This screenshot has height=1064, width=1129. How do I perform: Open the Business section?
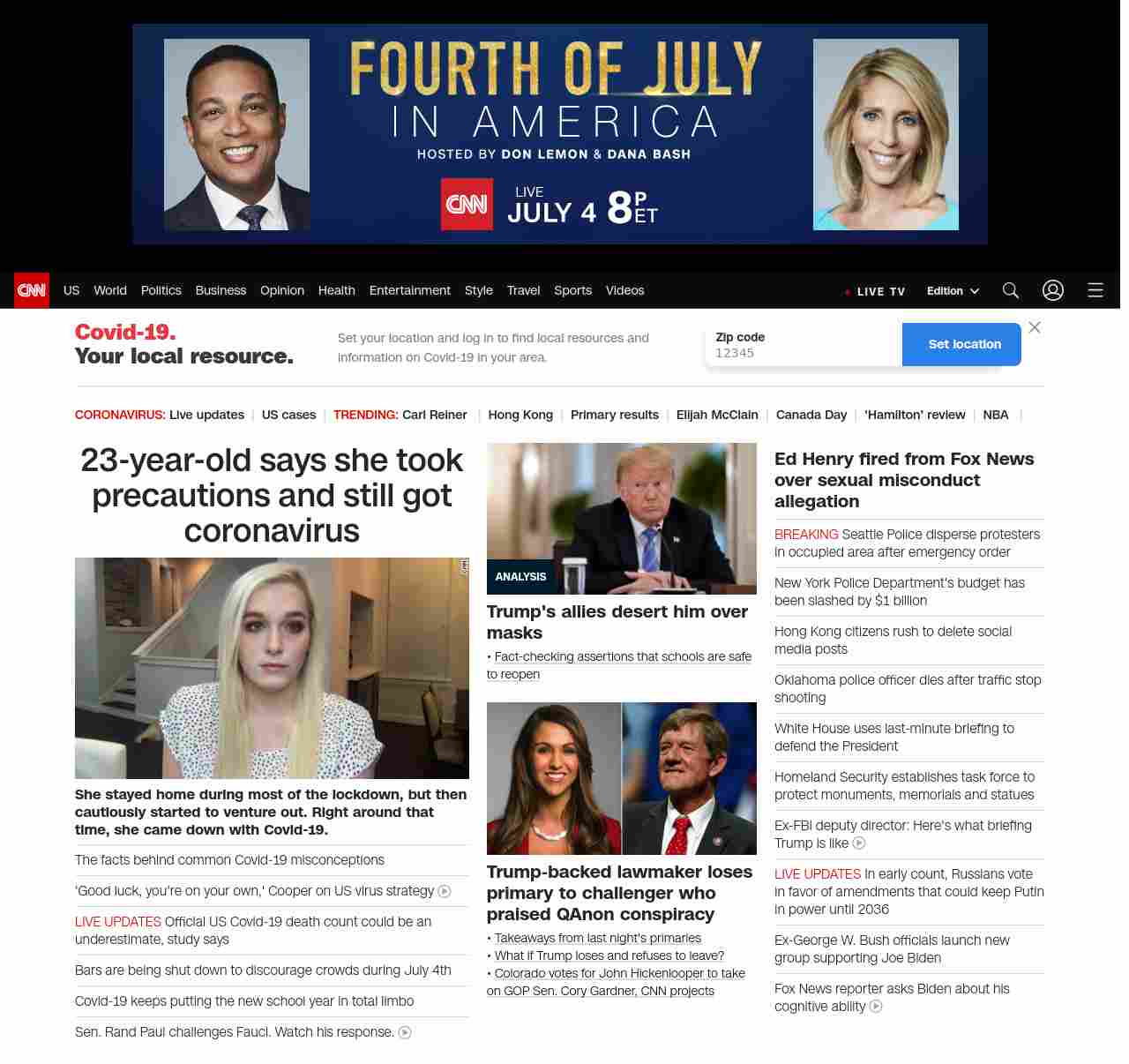(x=221, y=290)
